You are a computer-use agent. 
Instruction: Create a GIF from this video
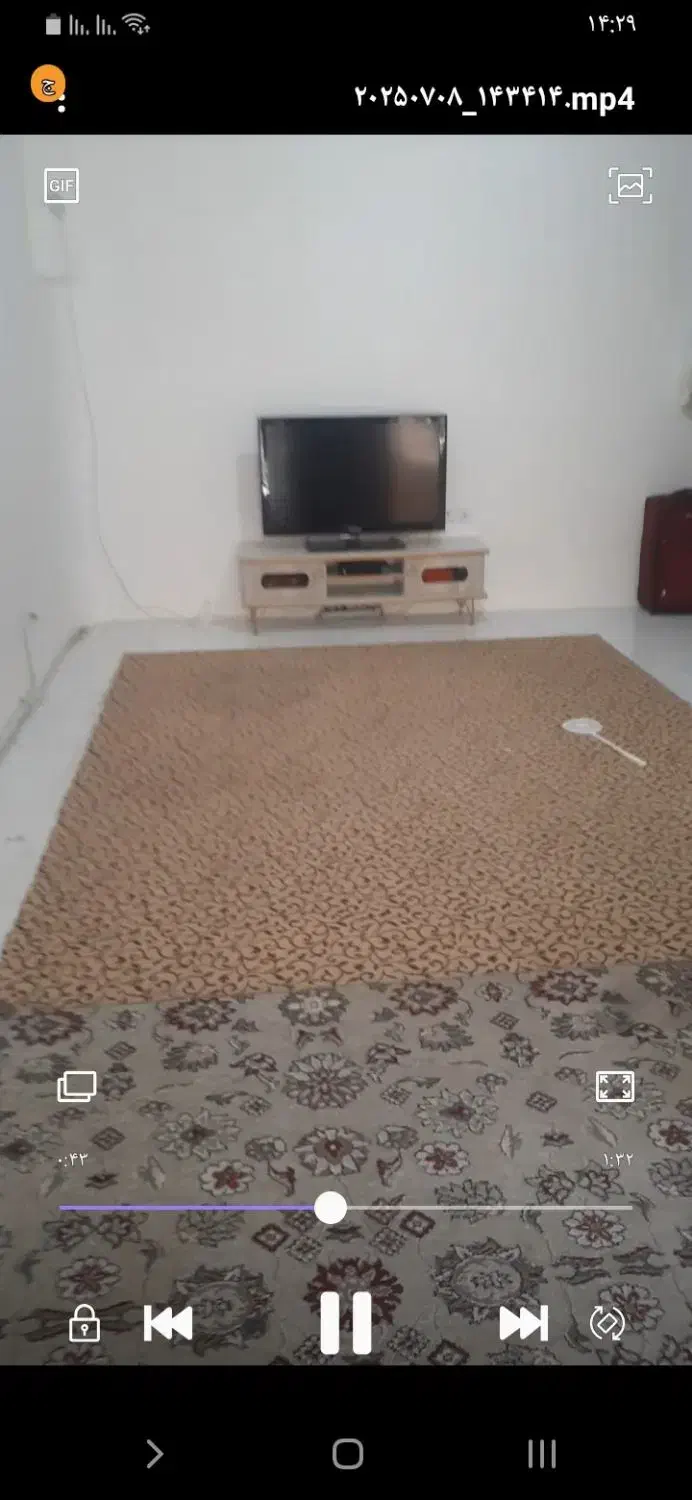coord(61,186)
